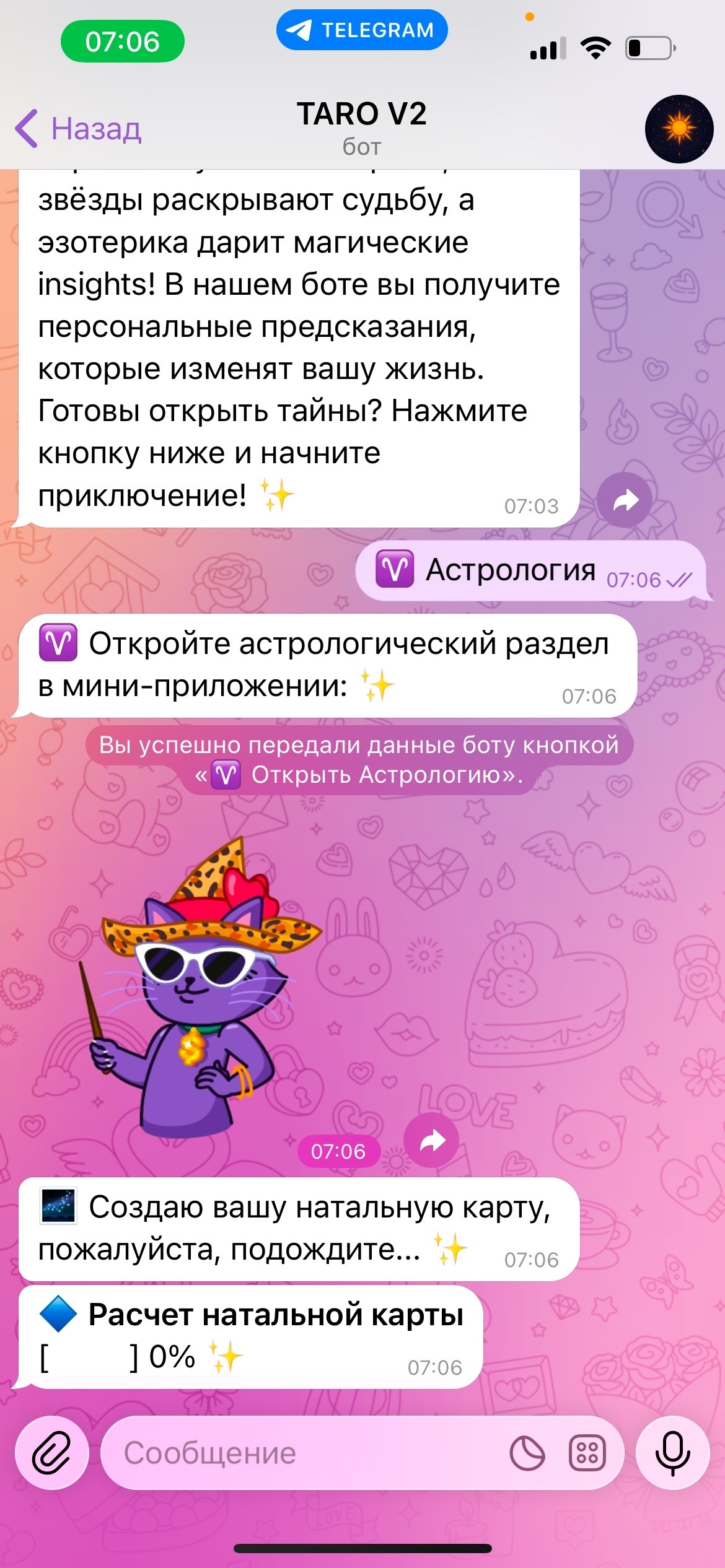
Task: Forward the cat wizard sticker
Action: [431, 1140]
